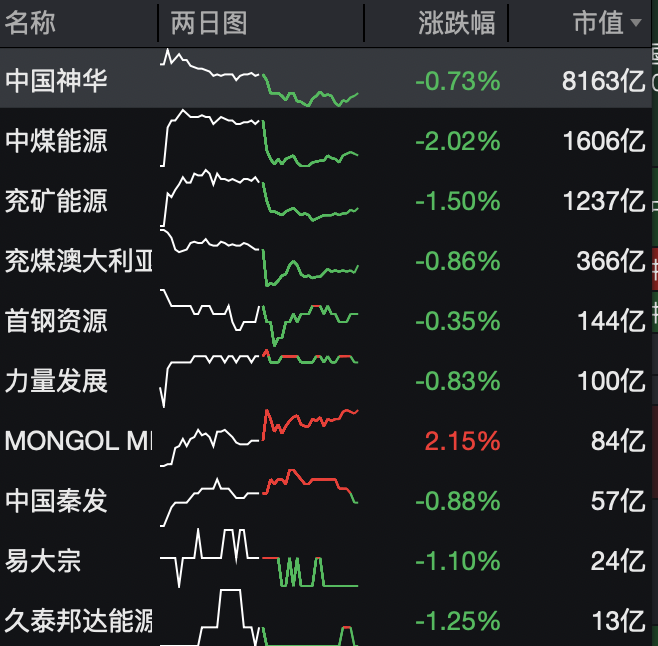Select 力量发展 stock row
Image resolution: width=658 pixels, height=646 pixels.
pyautogui.click(x=56, y=381)
